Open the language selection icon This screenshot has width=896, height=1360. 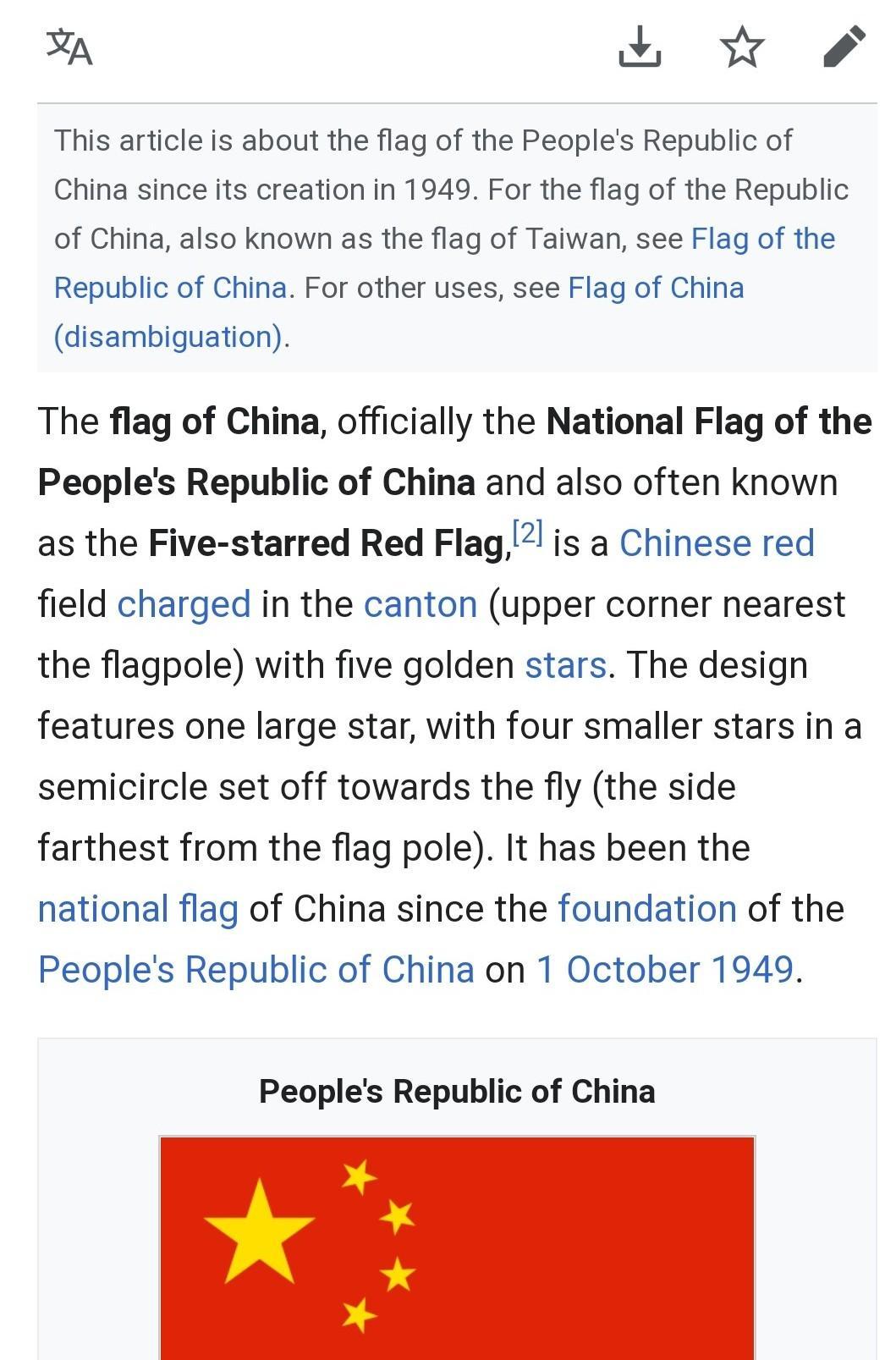coord(69,47)
